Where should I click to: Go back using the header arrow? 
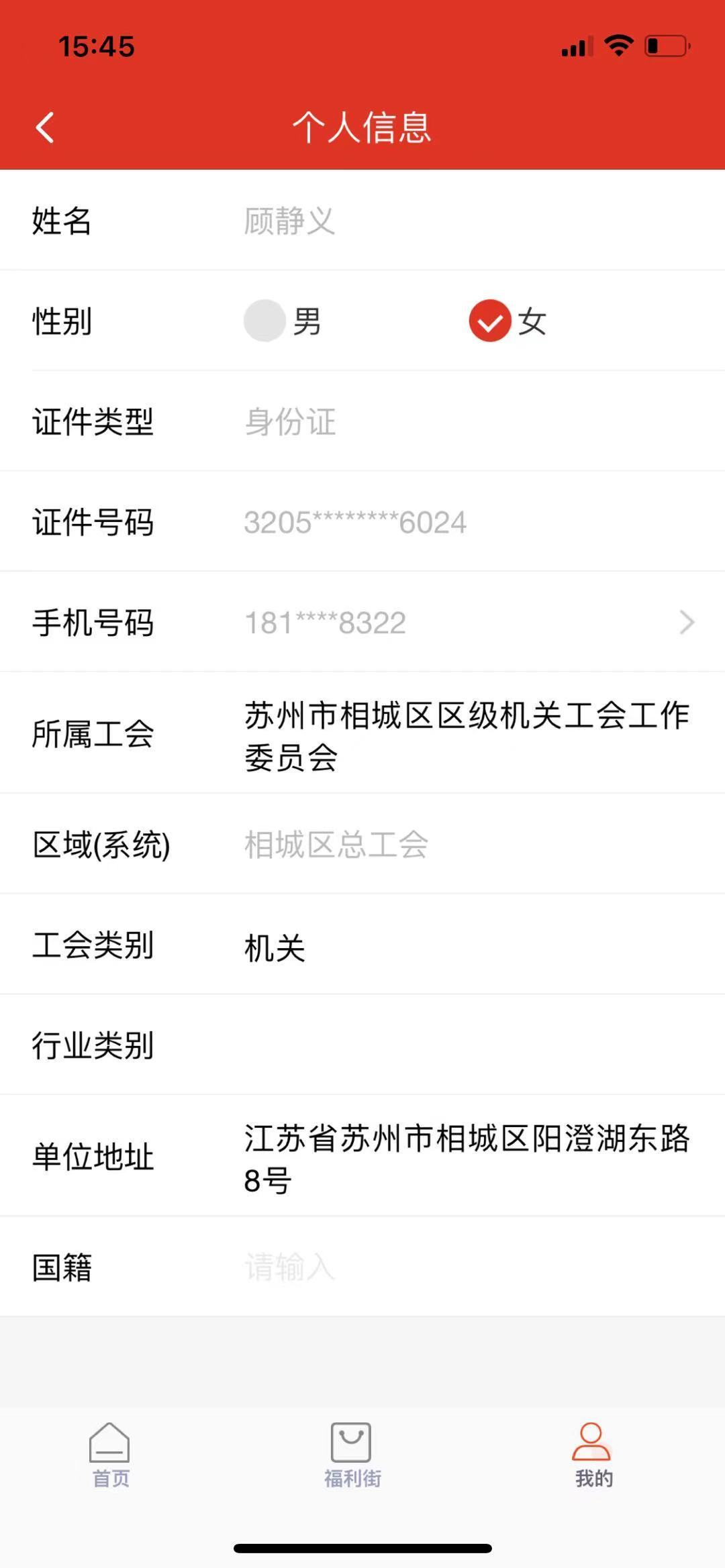click(x=45, y=127)
